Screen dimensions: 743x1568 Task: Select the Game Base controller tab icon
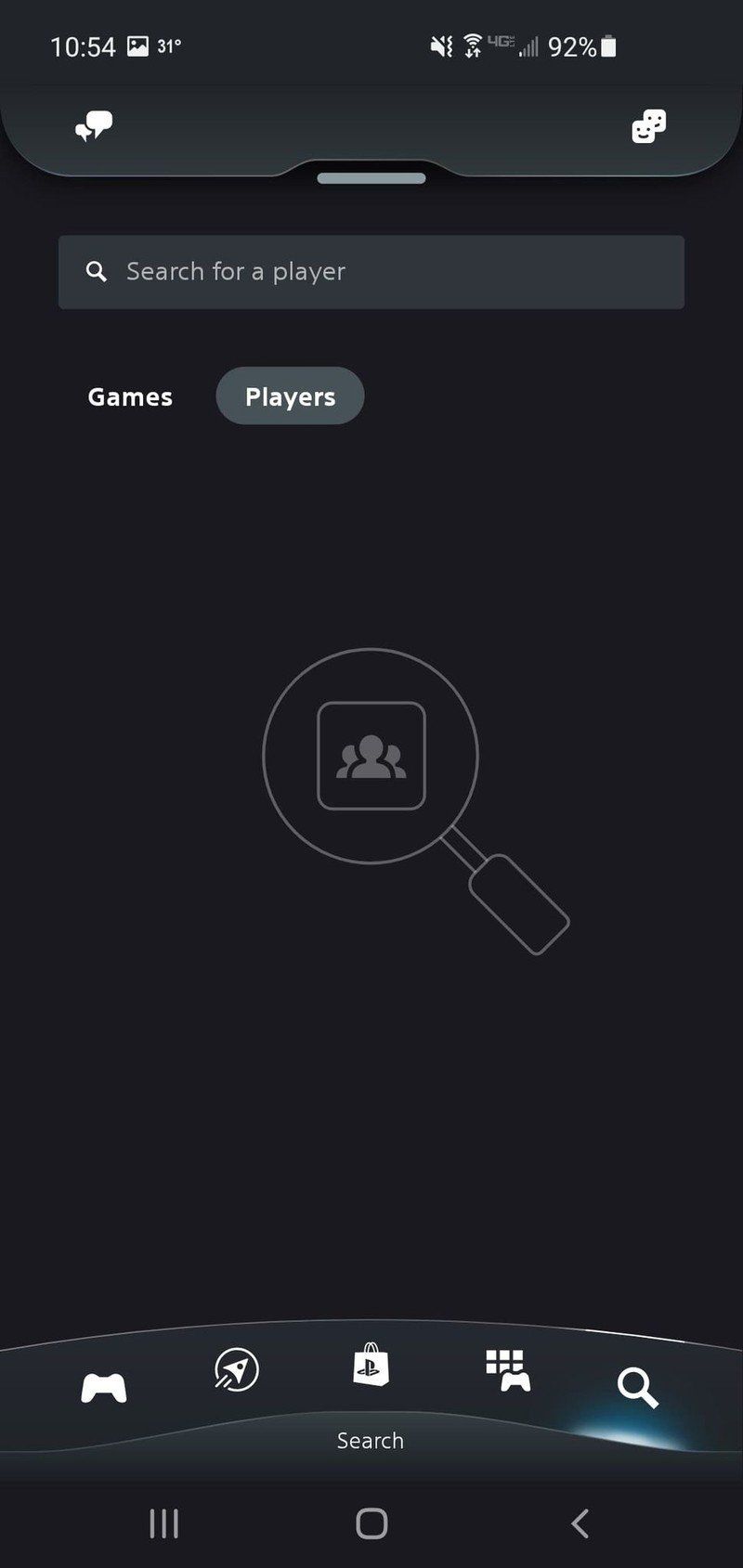pyautogui.click(x=102, y=1387)
